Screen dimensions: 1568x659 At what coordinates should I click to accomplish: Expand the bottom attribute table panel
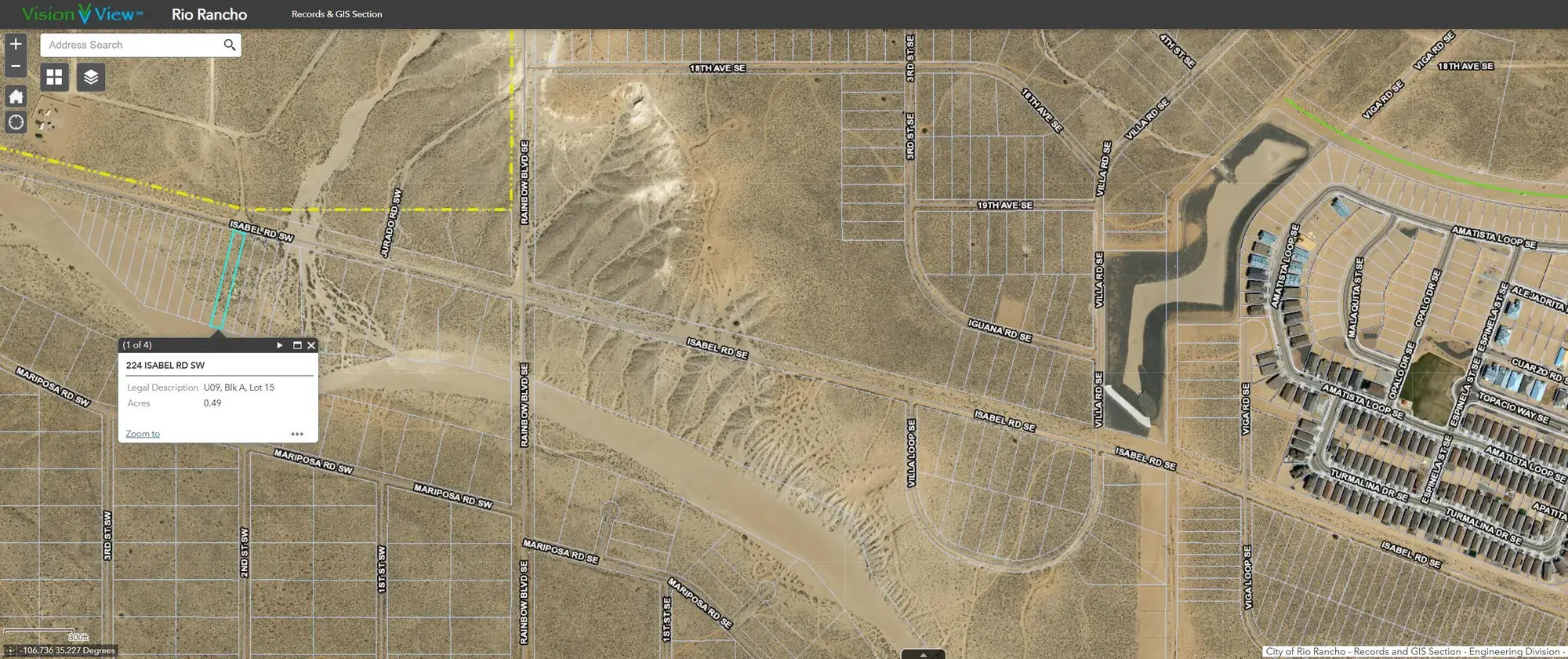point(923,654)
